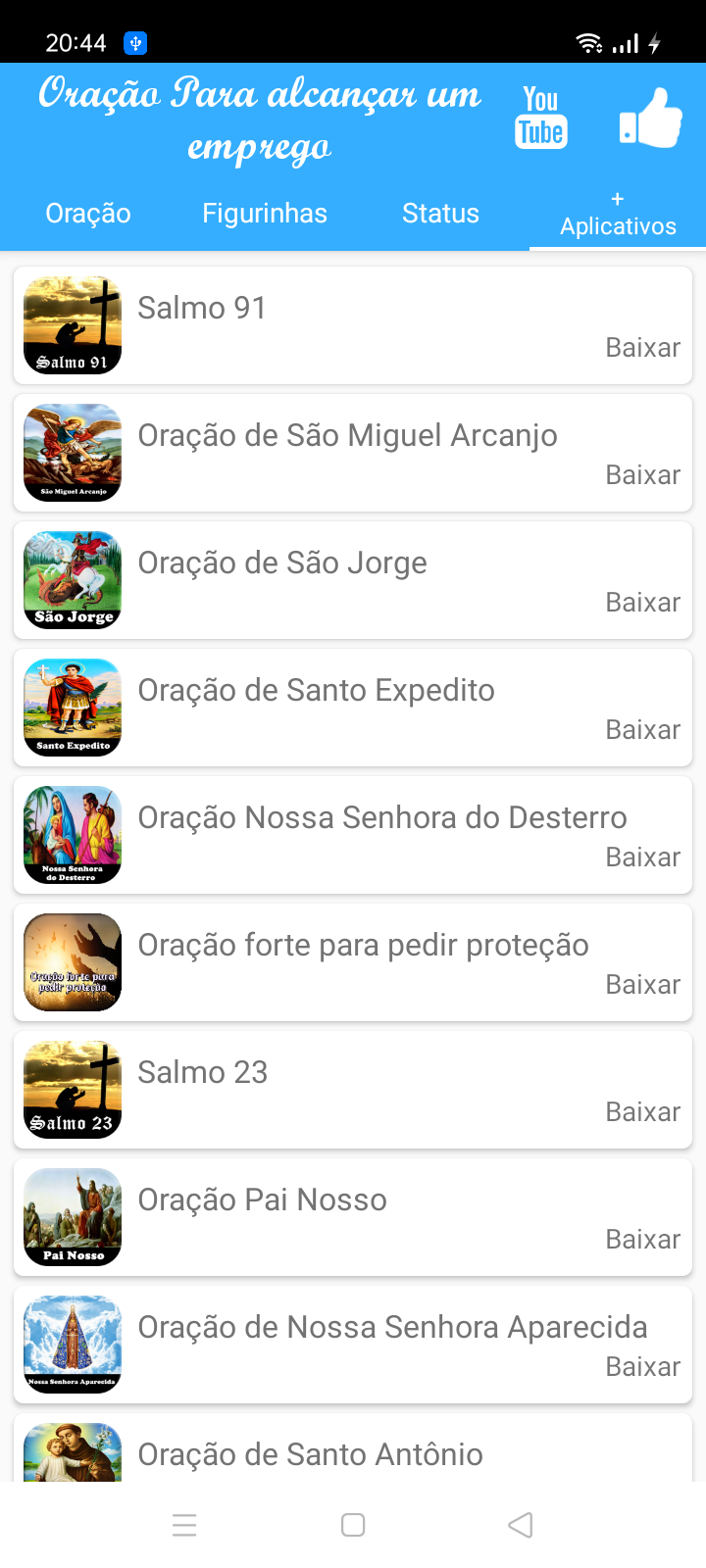Tap Baixar for Oração de Santo Expedito
The width and height of the screenshot is (706, 1568).
click(x=643, y=730)
